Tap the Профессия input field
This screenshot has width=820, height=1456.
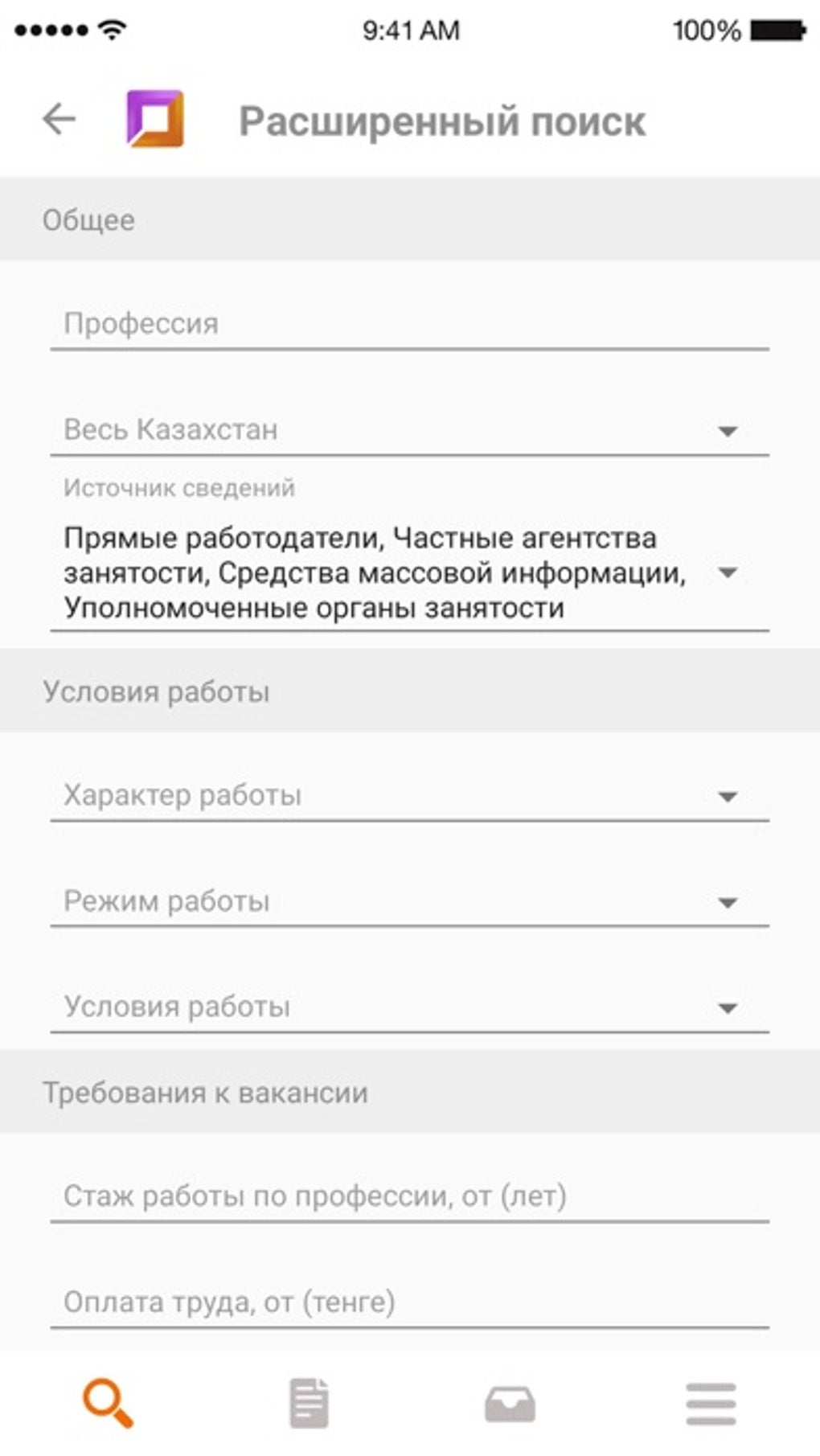click(x=409, y=324)
